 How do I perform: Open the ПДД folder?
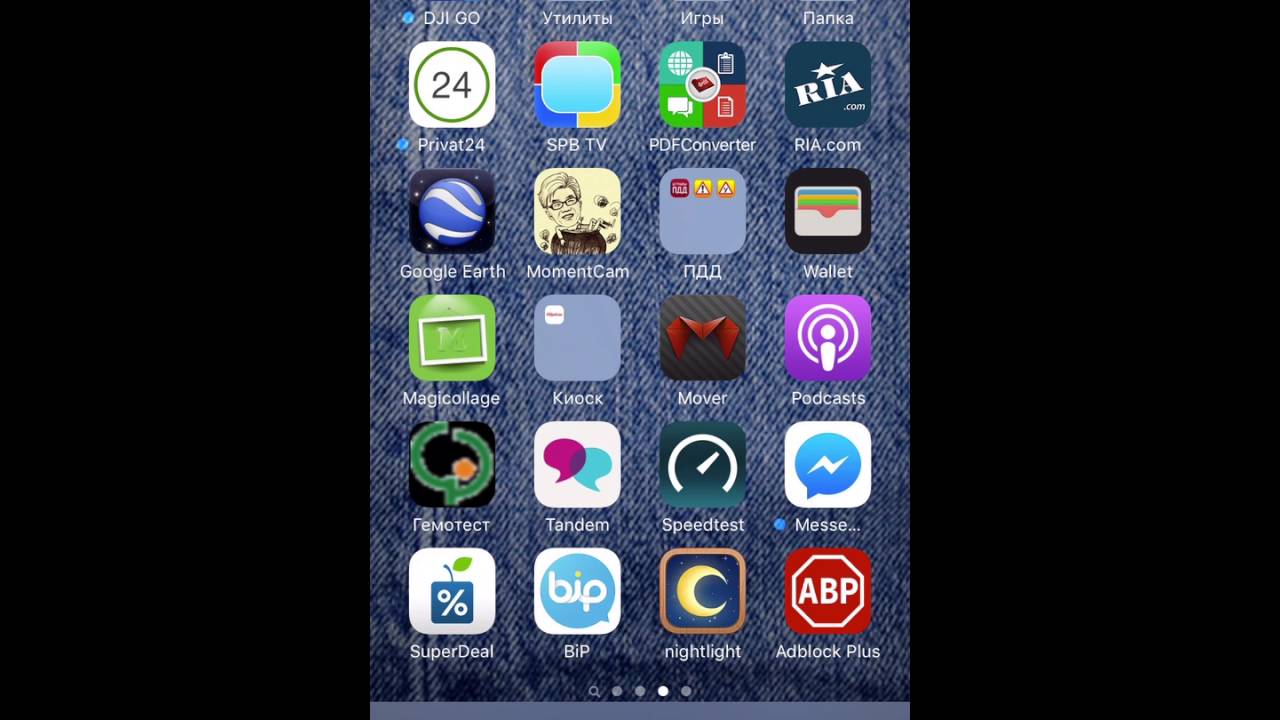[702, 211]
